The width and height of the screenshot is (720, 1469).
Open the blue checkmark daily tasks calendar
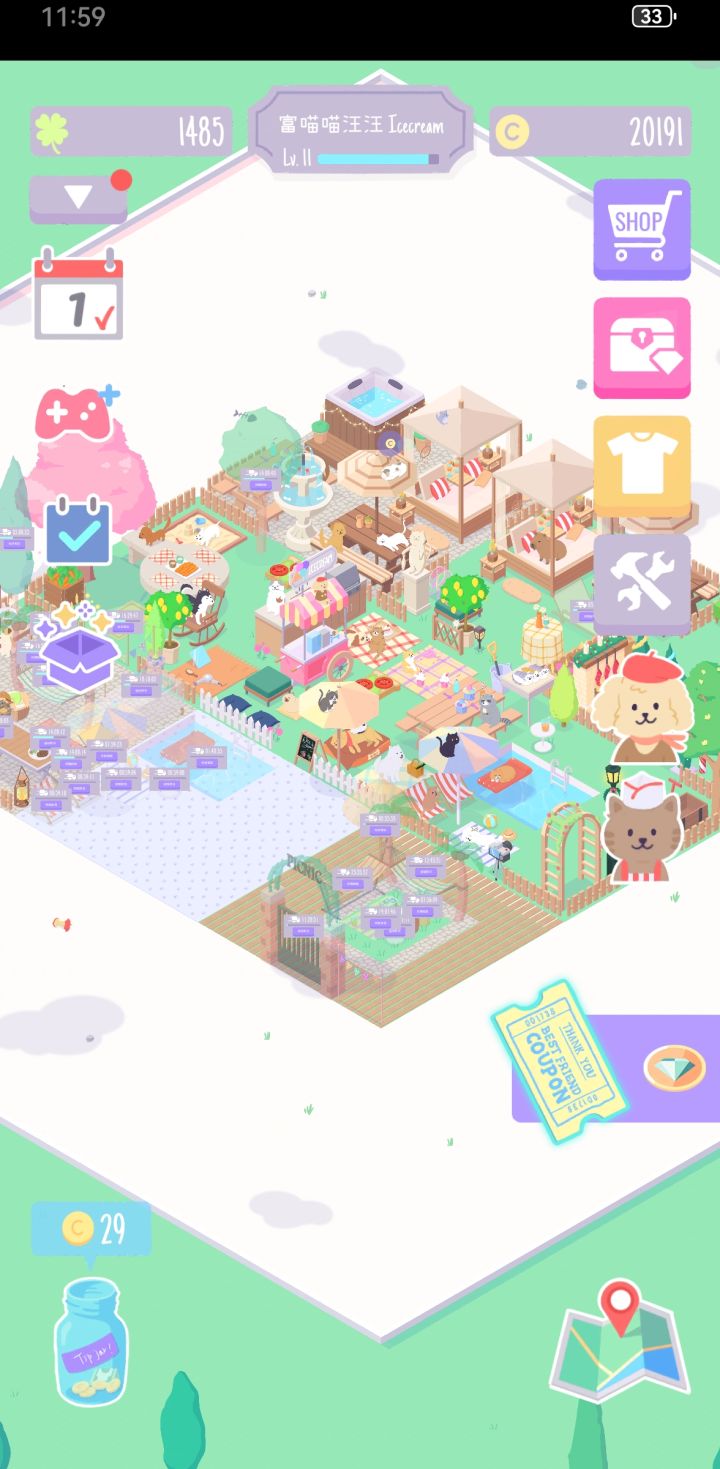click(80, 534)
